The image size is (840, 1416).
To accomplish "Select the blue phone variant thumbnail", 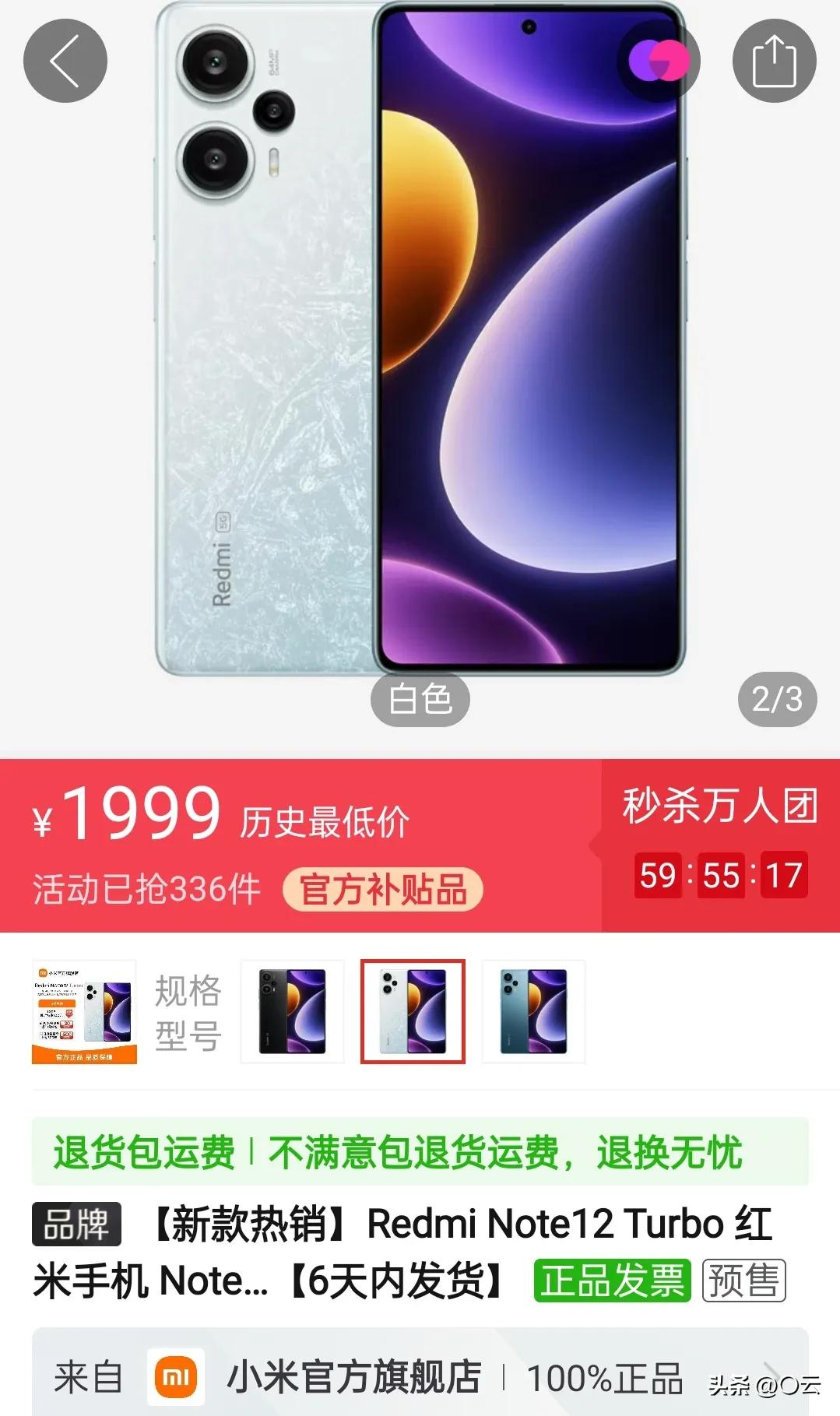I will click(x=535, y=1012).
